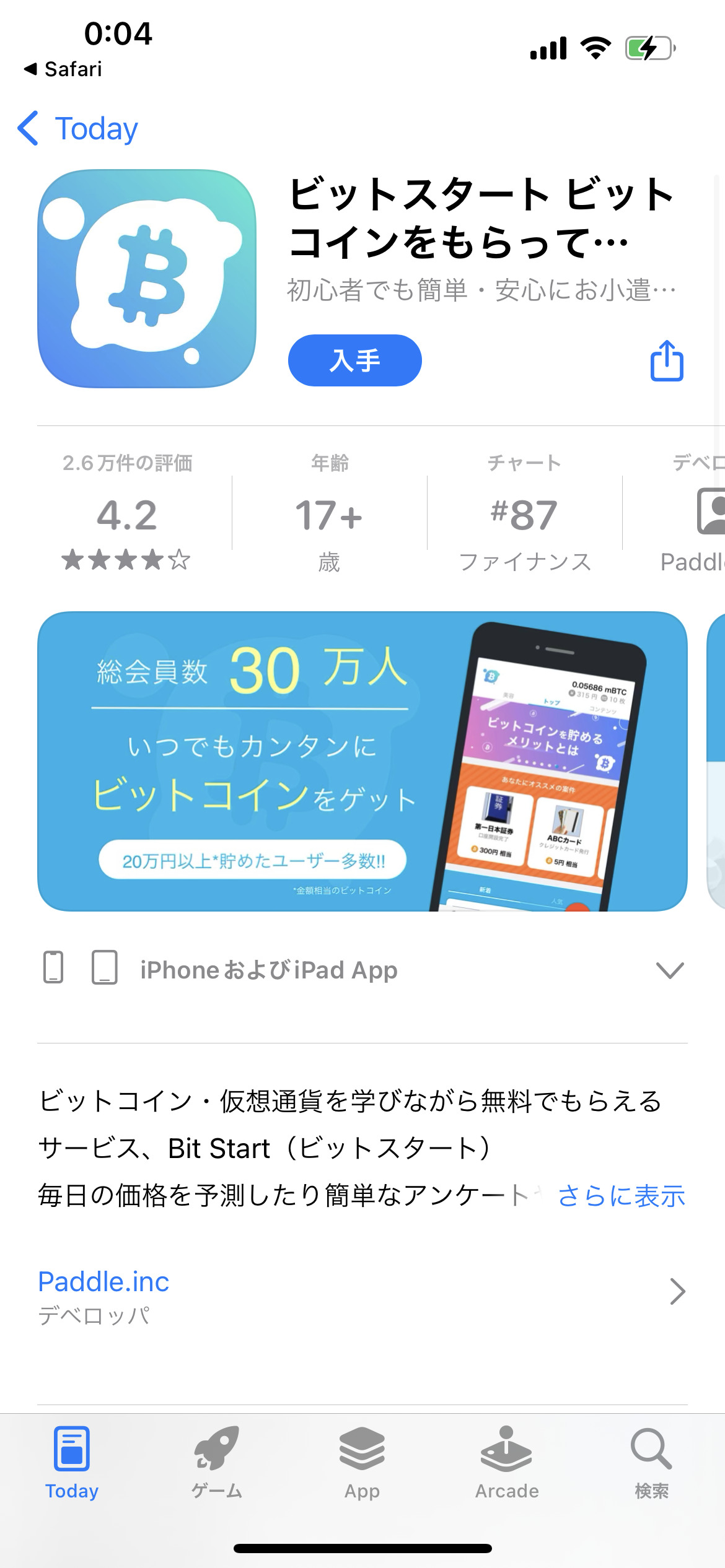Open the 30万人 promotional screenshot
Screen dimensions: 725x1568
[x=362, y=761]
